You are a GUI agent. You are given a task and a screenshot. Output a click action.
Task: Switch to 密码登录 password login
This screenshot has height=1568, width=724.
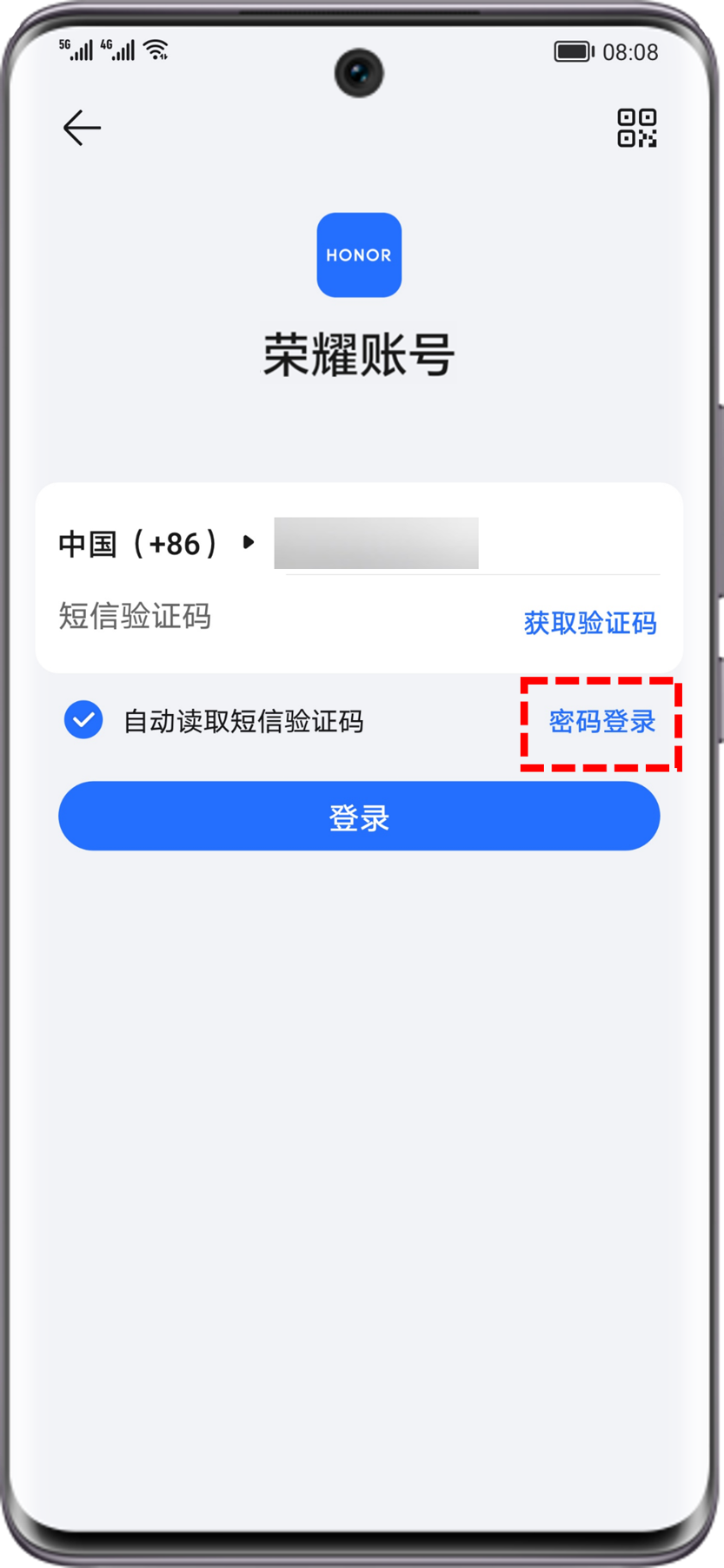pyautogui.click(x=601, y=722)
